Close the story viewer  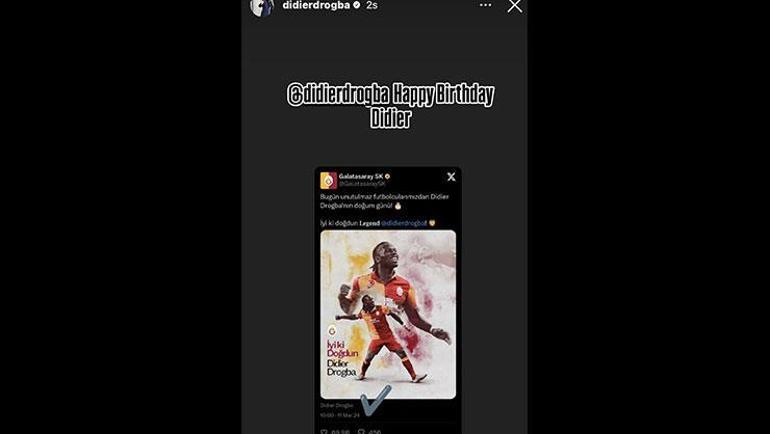pyautogui.click(x=514, y=6)
